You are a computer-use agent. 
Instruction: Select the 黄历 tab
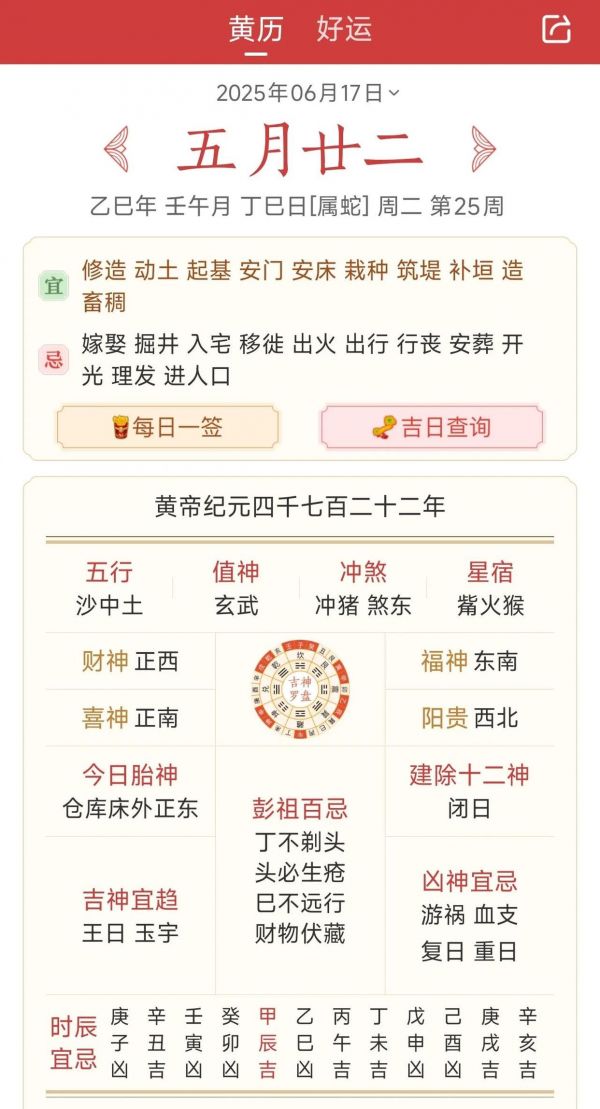tap(255, 30)
